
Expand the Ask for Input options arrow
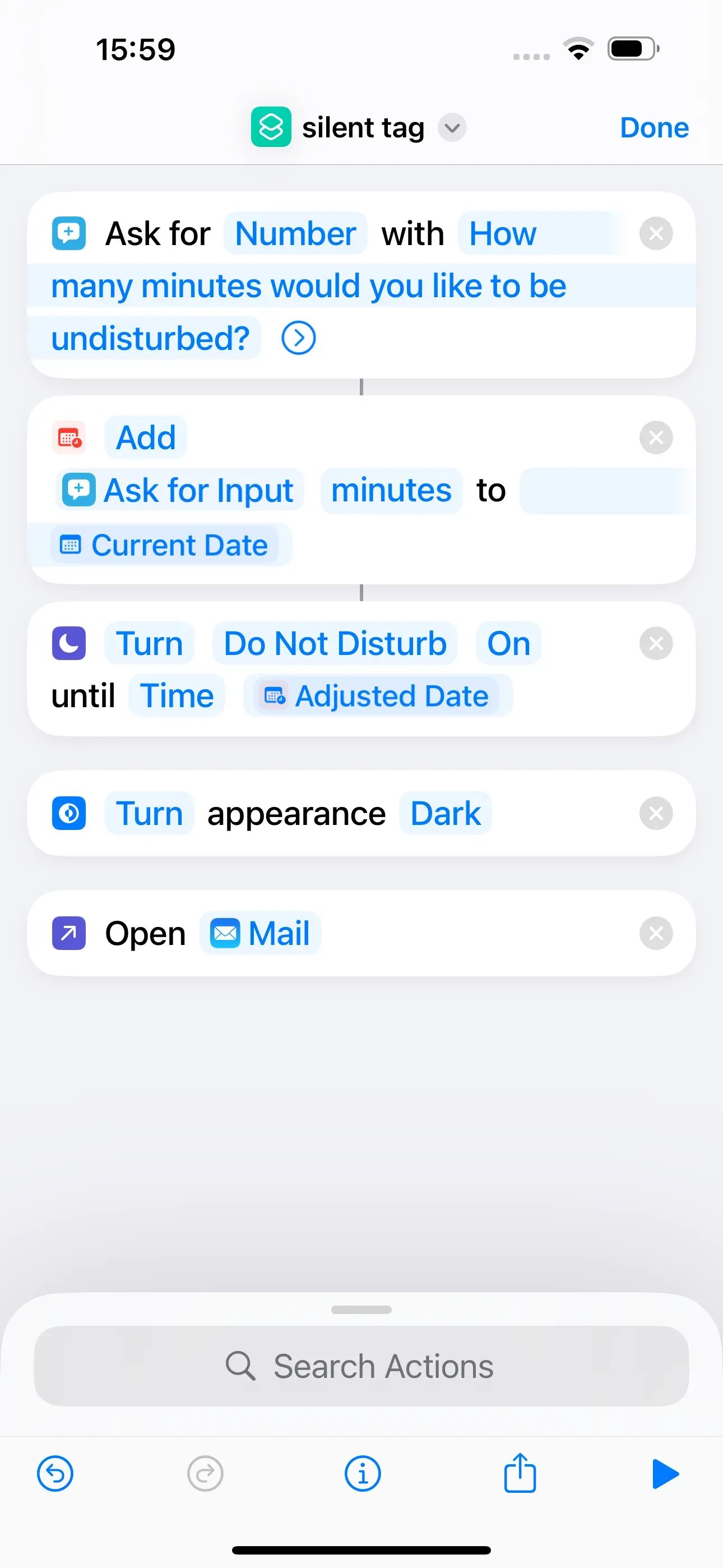(x=298, y=338)
